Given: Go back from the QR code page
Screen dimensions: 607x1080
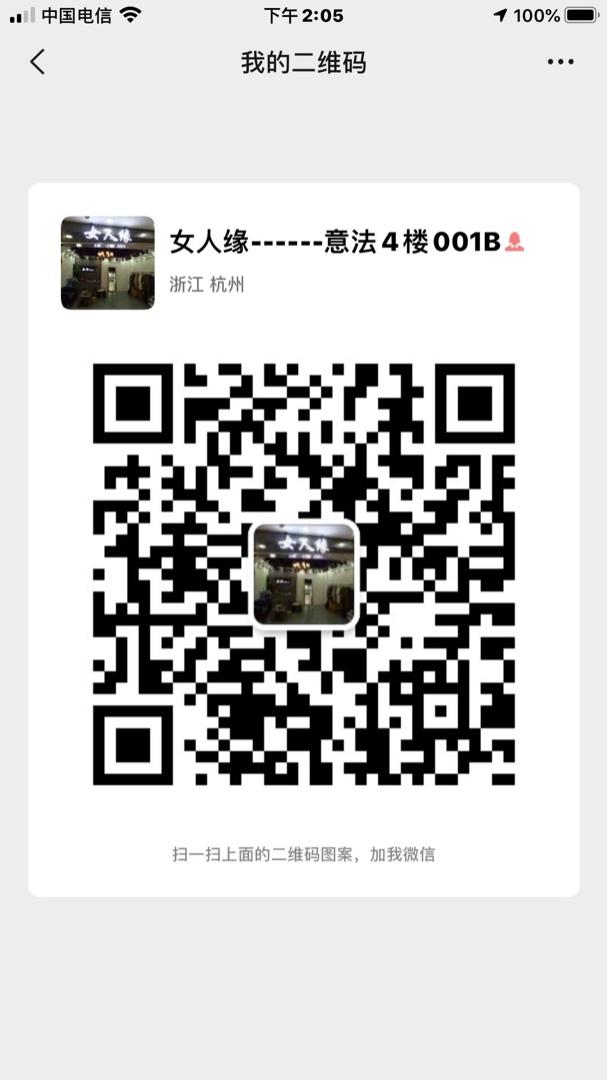Looking at the screenshot, I should click(38, 62).
